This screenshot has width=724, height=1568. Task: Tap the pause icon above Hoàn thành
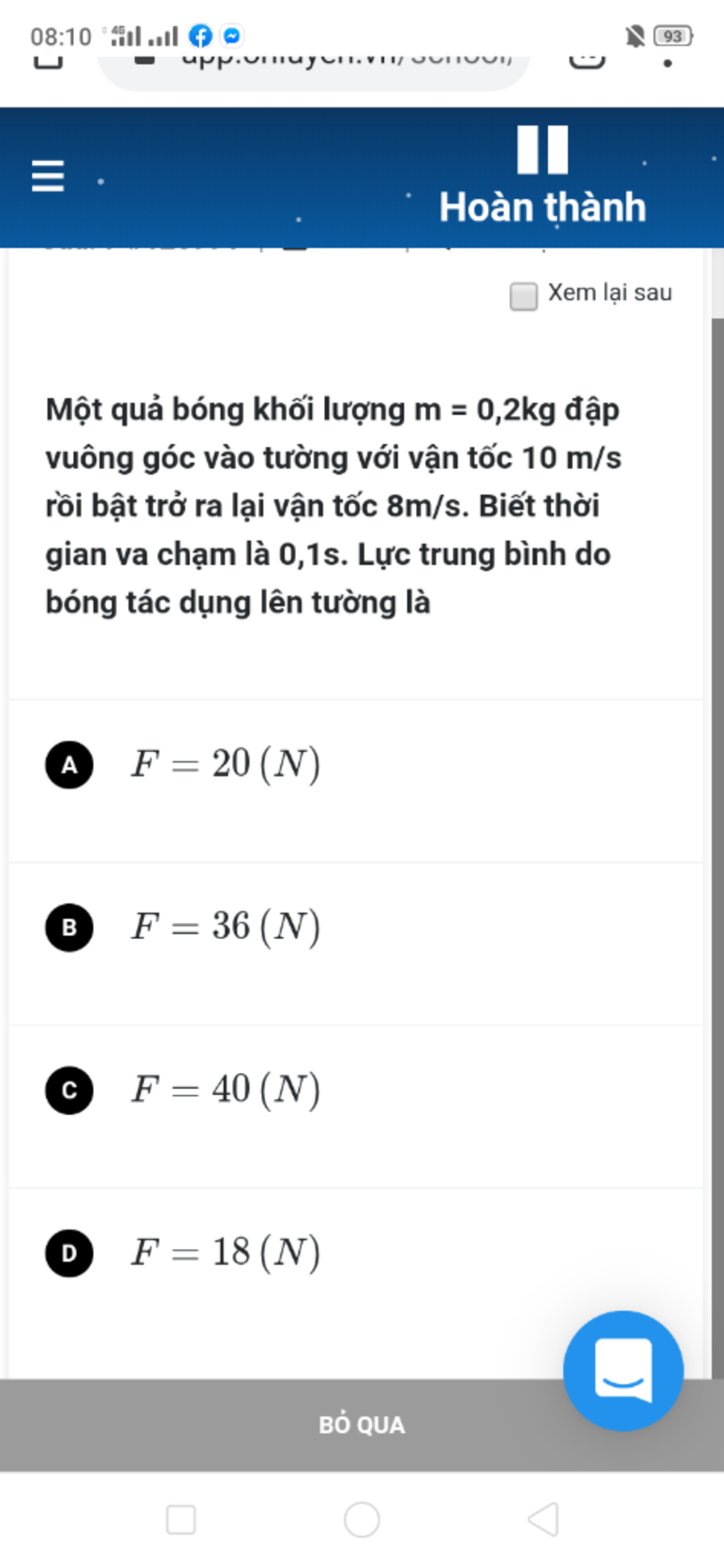(x=542, y=149)
